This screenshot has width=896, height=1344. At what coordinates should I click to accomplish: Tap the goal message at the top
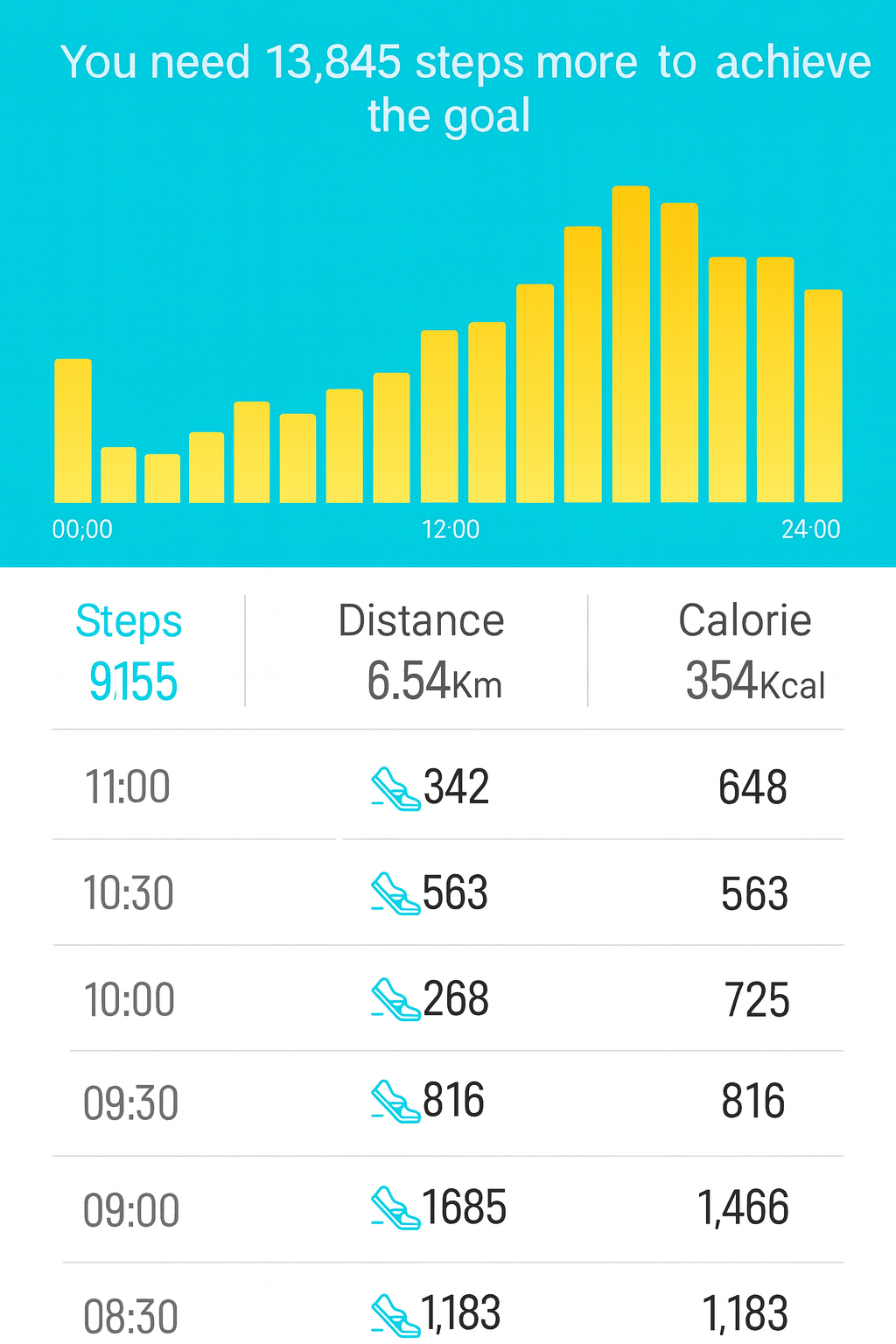[448, 87]
